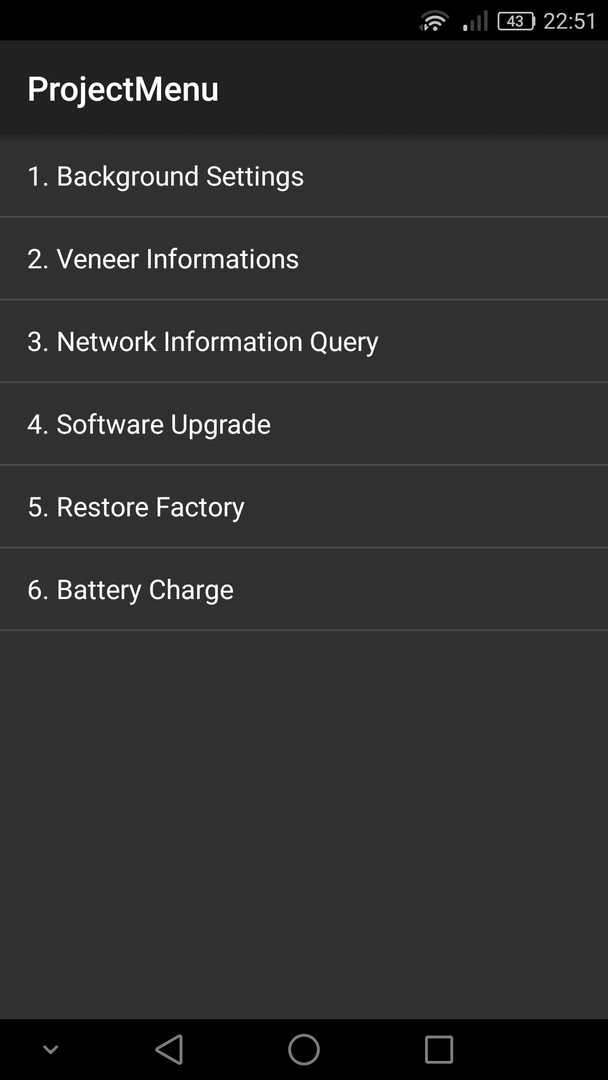This screenshot has width=608, height=1080.
Task: Open Battery Charge
Action: click(304, 590)
